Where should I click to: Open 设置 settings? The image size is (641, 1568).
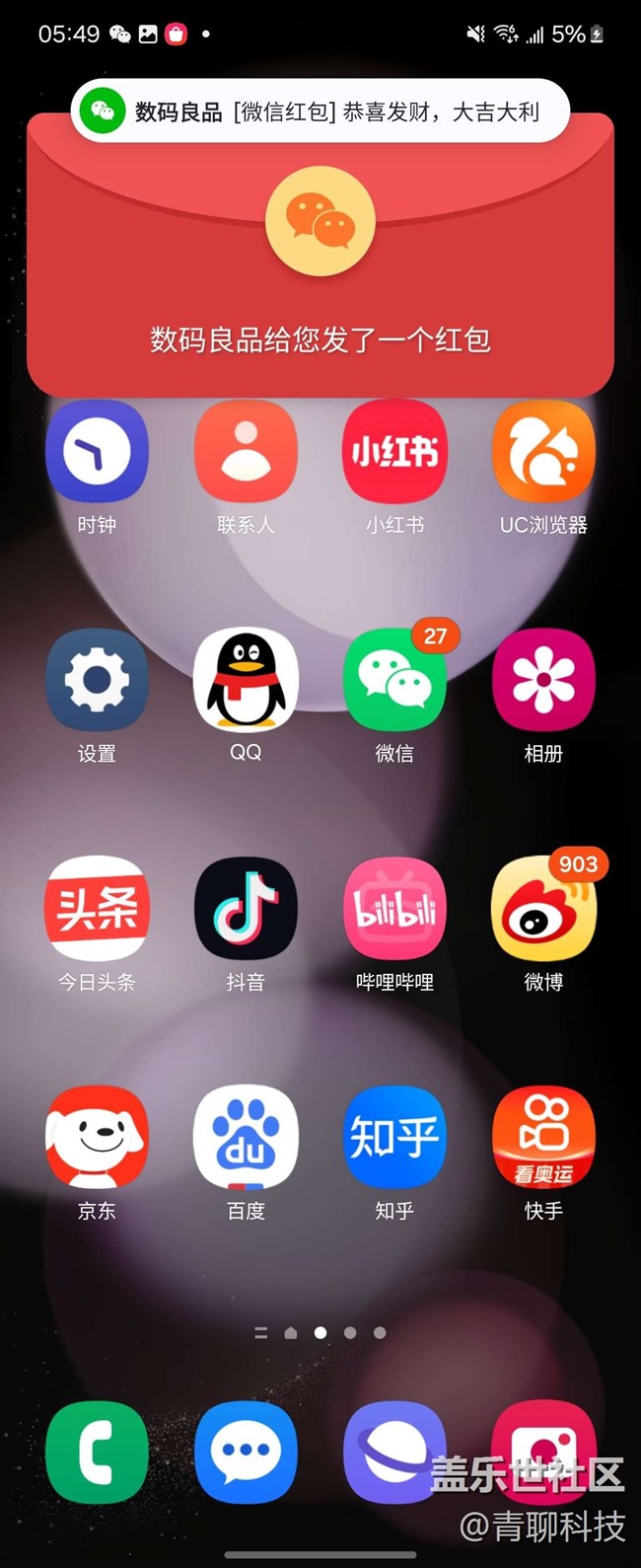point(97,681)
